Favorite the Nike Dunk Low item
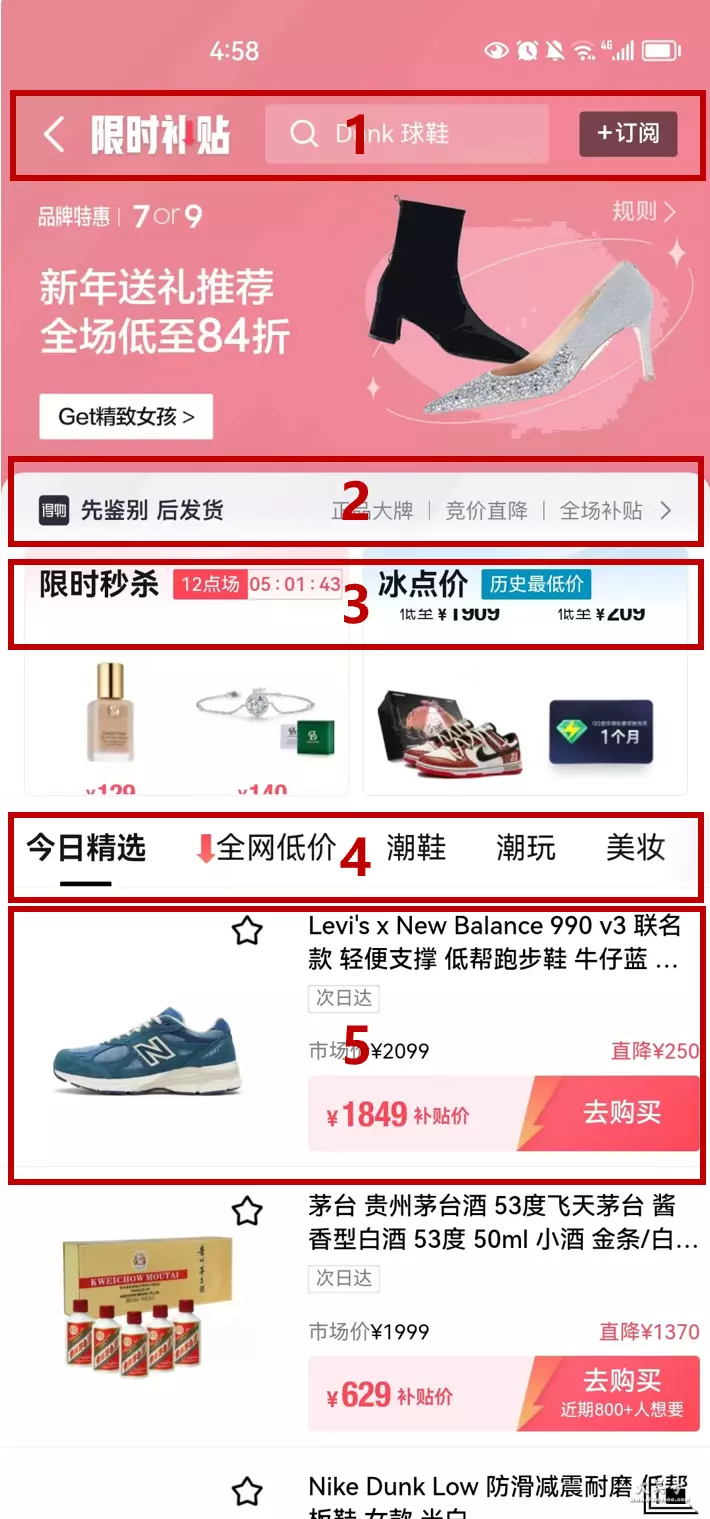This screenshot has width=710, height=1519. 247,1492
